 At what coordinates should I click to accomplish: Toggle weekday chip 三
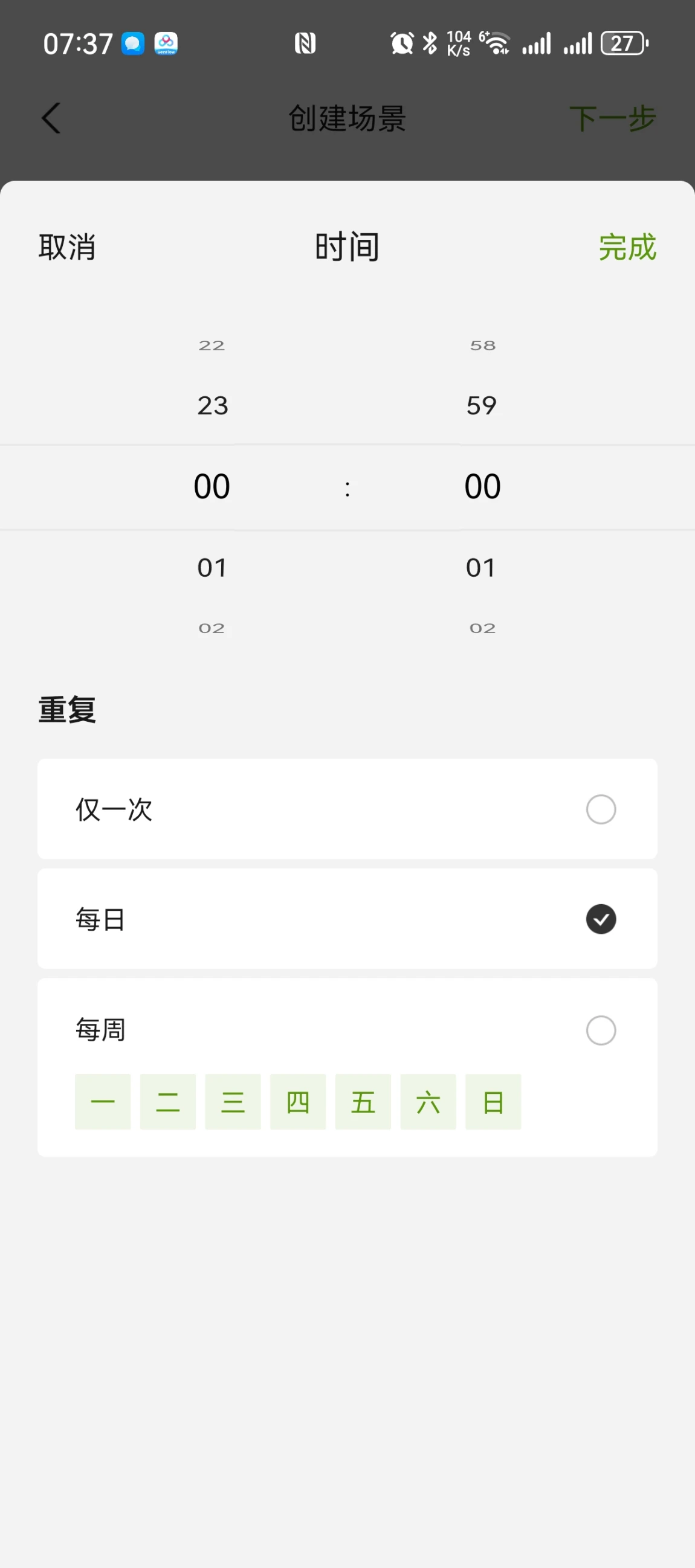click(x=233, y=1102)
